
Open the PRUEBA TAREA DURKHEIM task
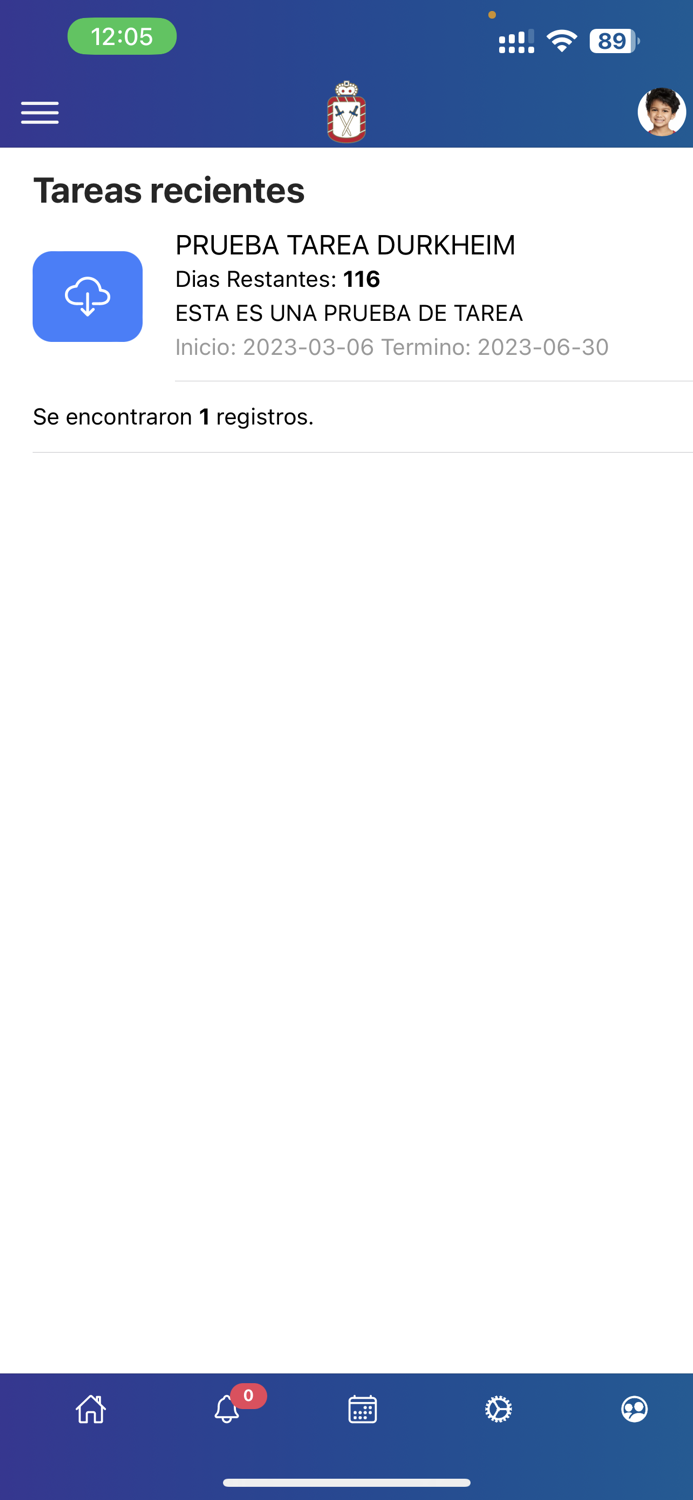click(x=345, y=245)
